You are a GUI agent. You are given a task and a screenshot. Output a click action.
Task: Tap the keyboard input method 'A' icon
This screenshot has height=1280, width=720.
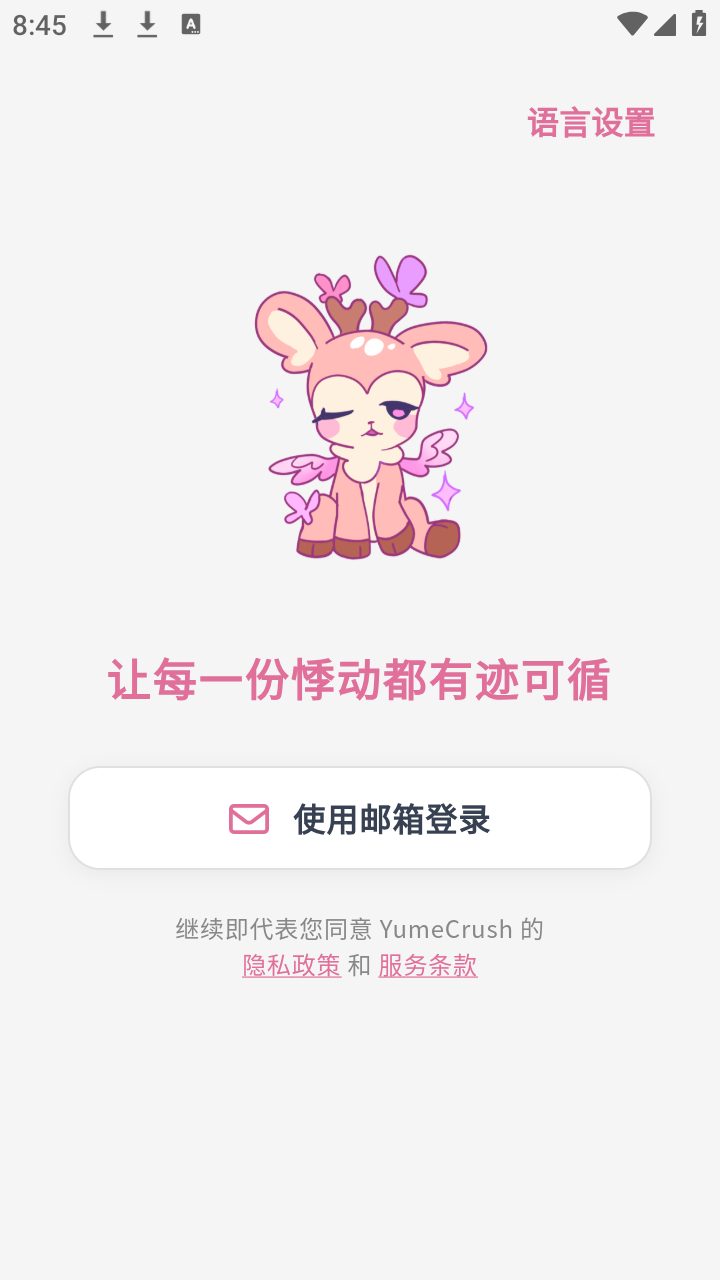tap(190, 25)
